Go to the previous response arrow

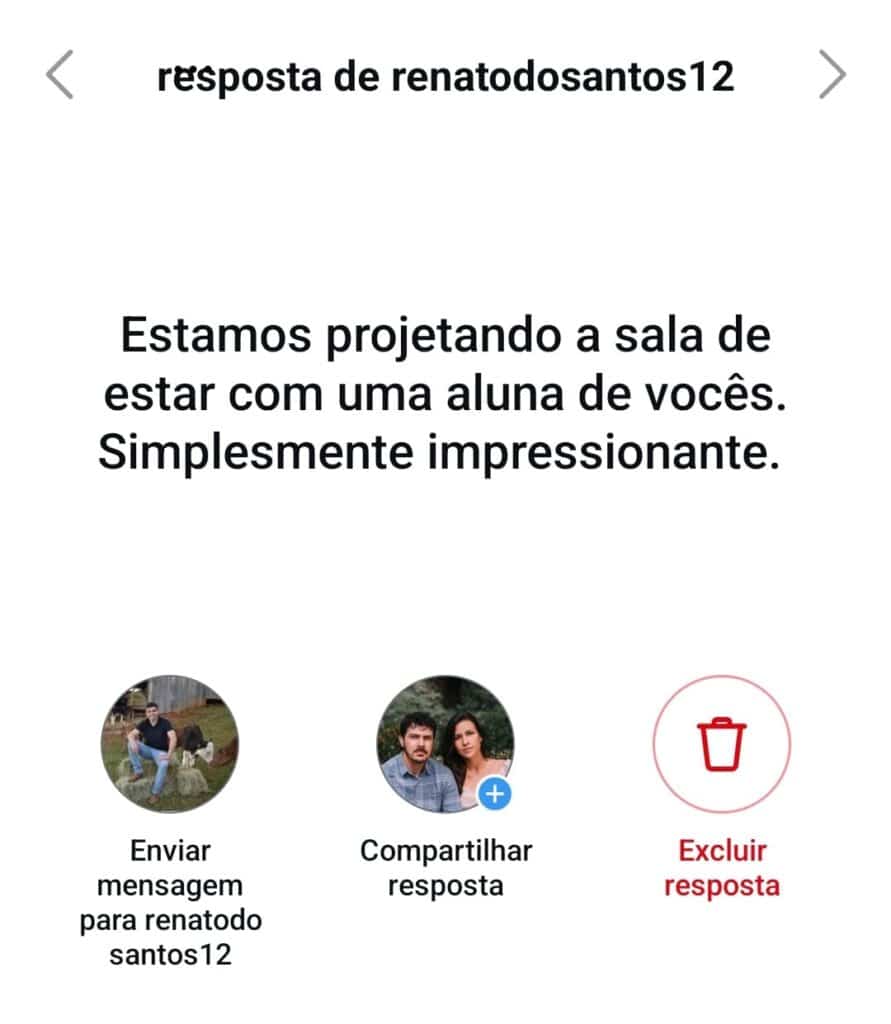click(59, 74)
